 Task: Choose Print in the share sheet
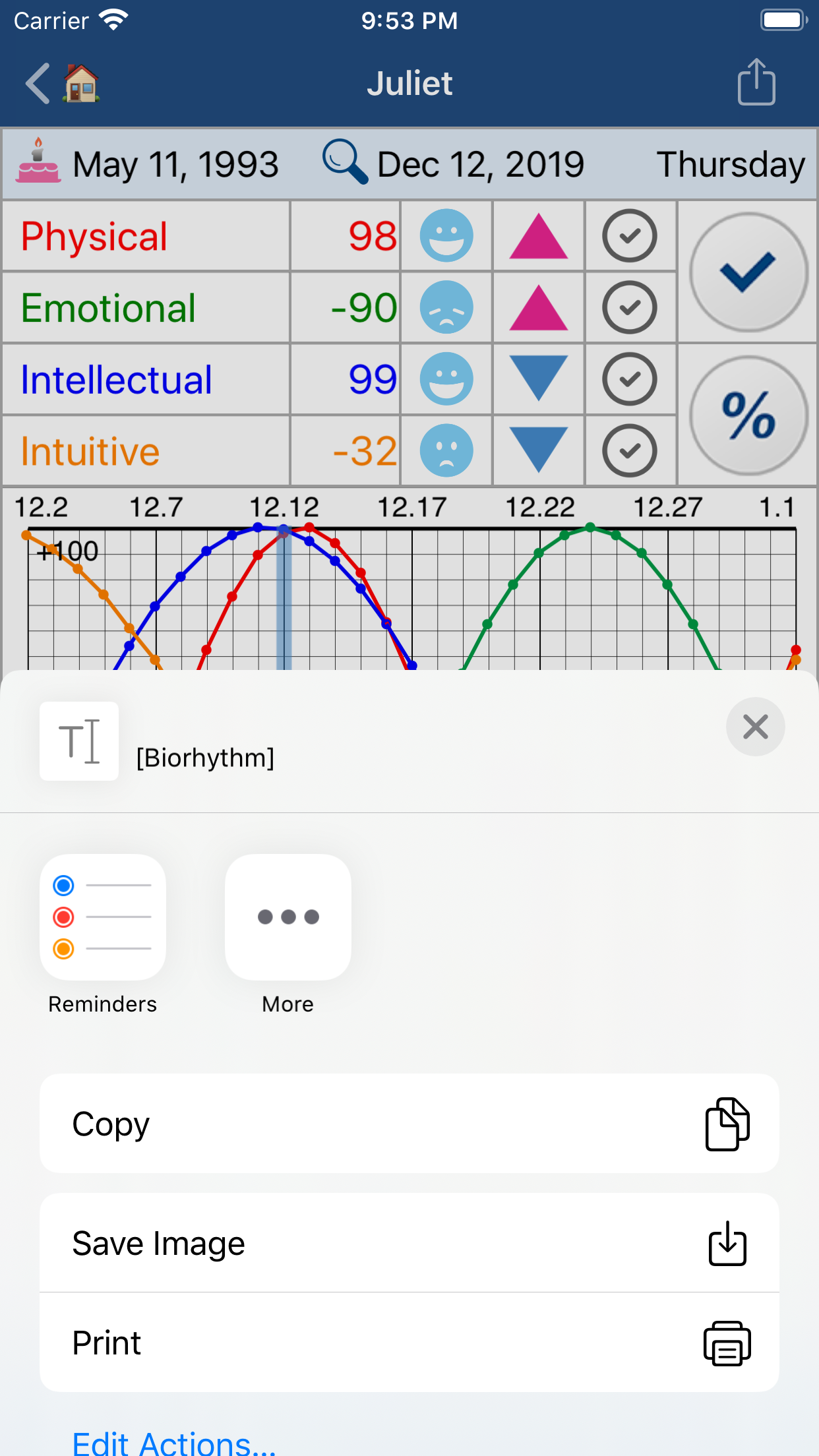click(x=409, y=1343)
